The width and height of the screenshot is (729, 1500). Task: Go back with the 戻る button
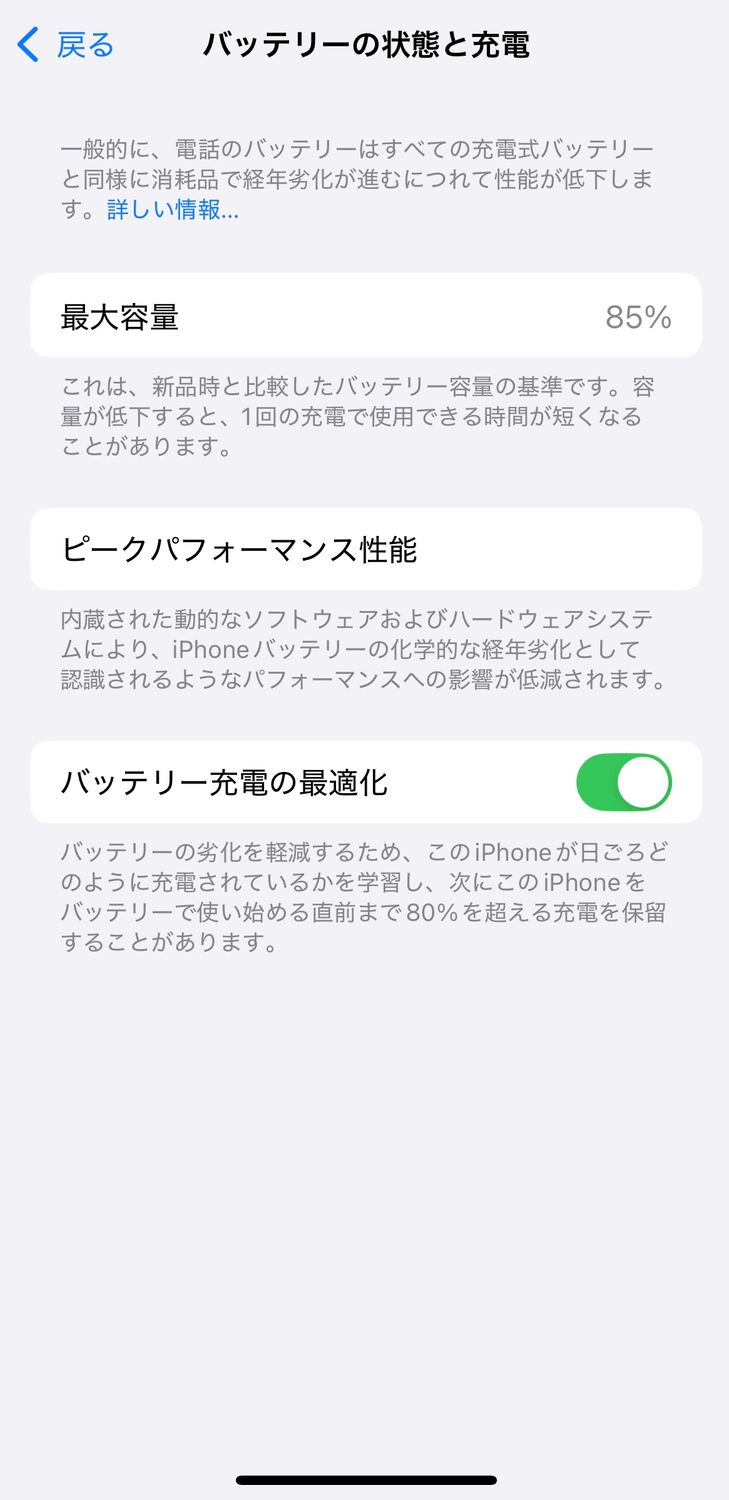pyautogui.click(x=66, y=45)
